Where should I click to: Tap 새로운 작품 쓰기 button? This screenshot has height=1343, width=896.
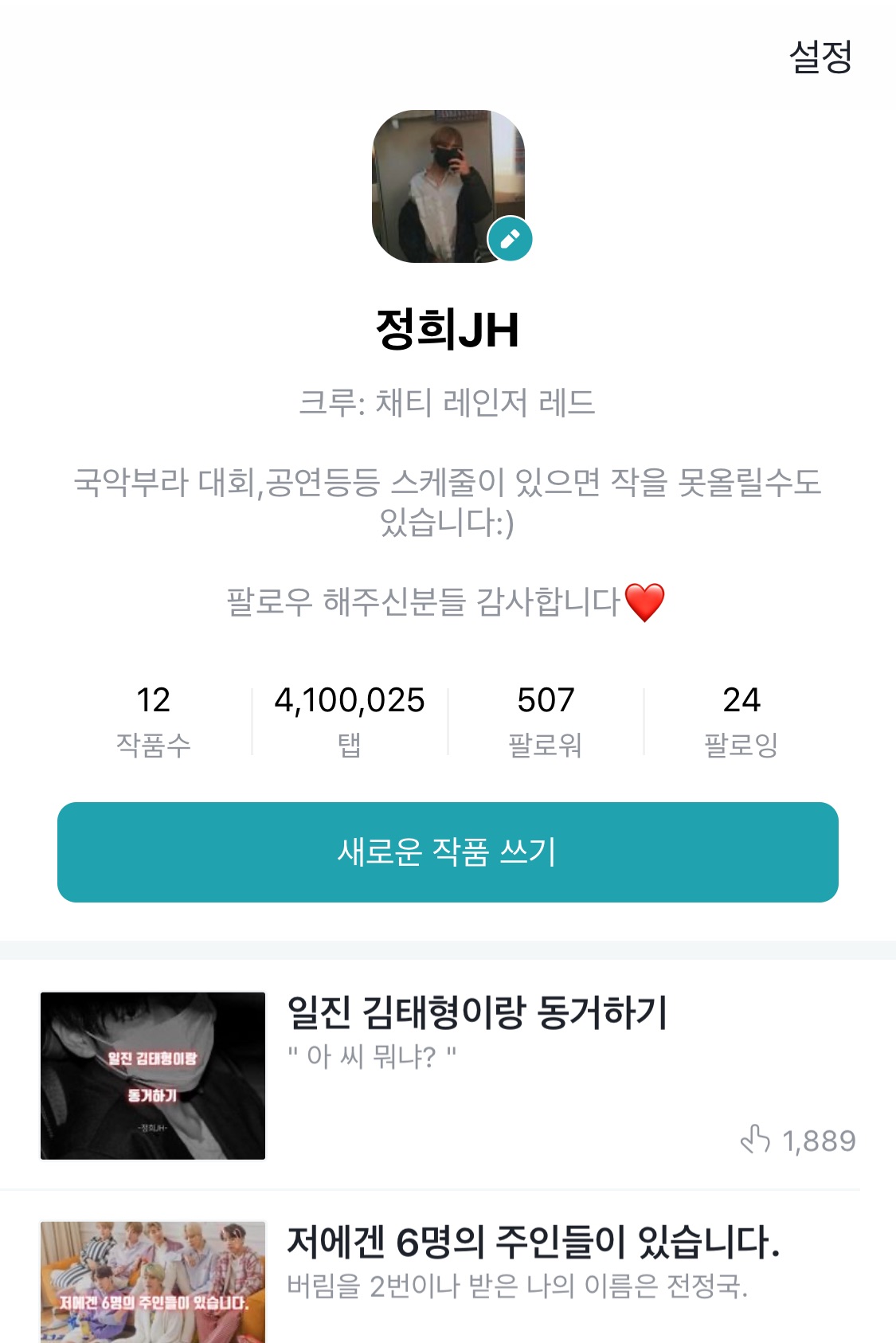[448, 852]
